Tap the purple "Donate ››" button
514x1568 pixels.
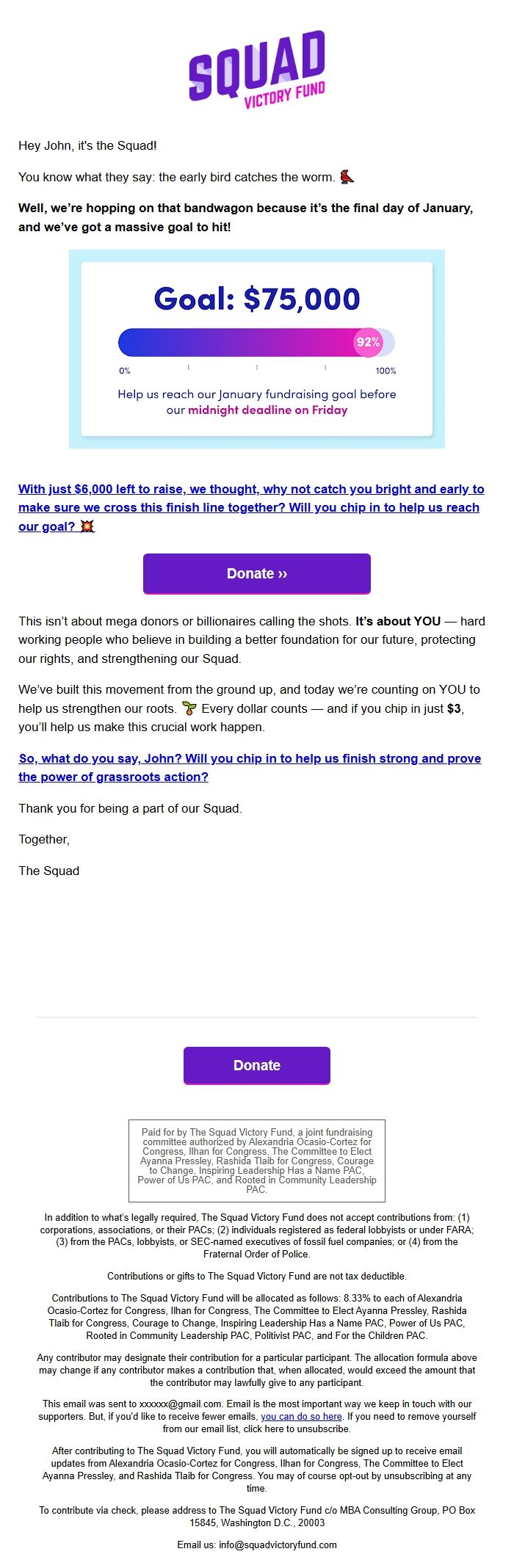(256, 573)
